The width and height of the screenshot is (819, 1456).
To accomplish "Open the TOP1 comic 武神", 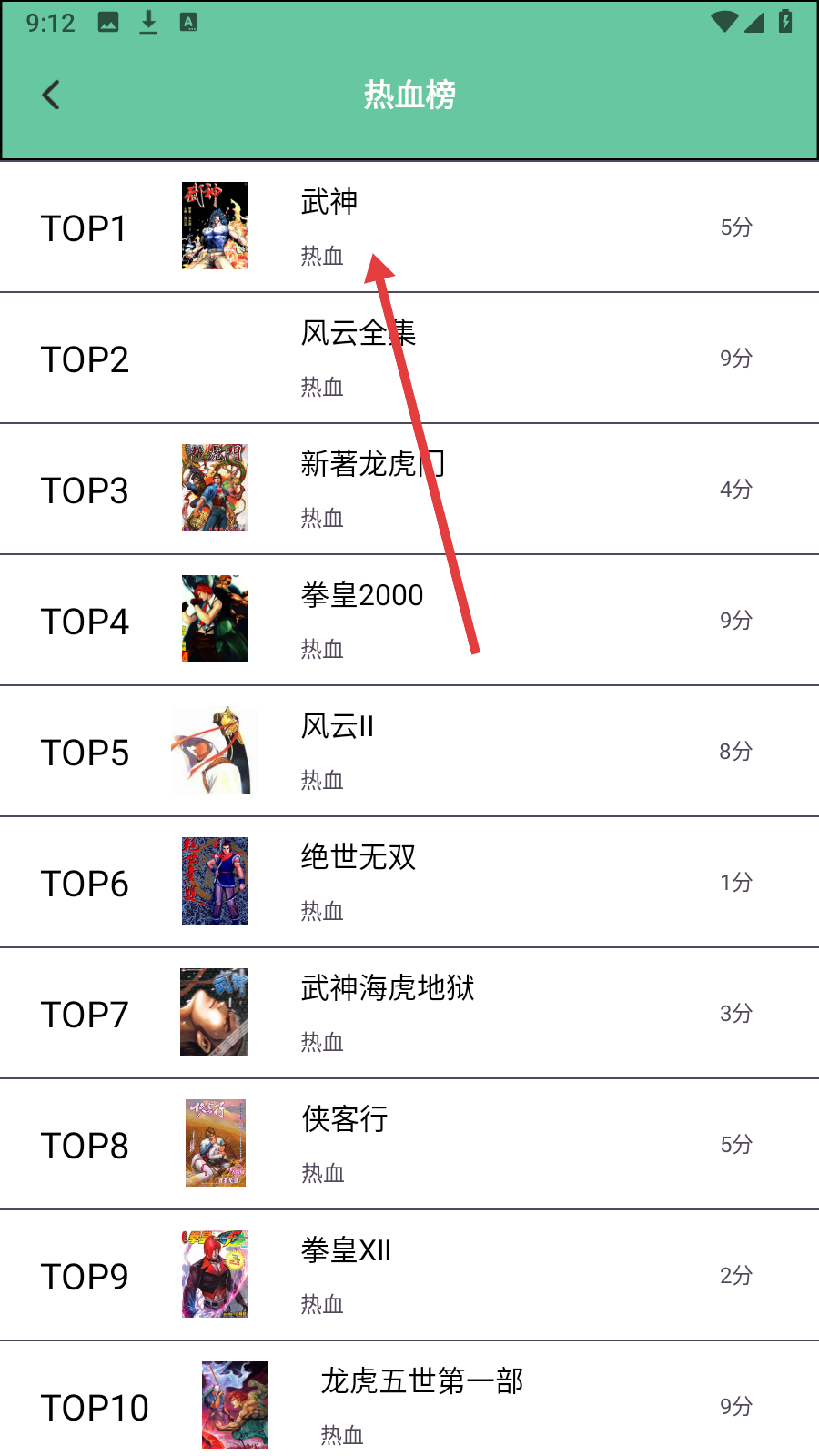I will pyautogui.click(x=329, y=203).
